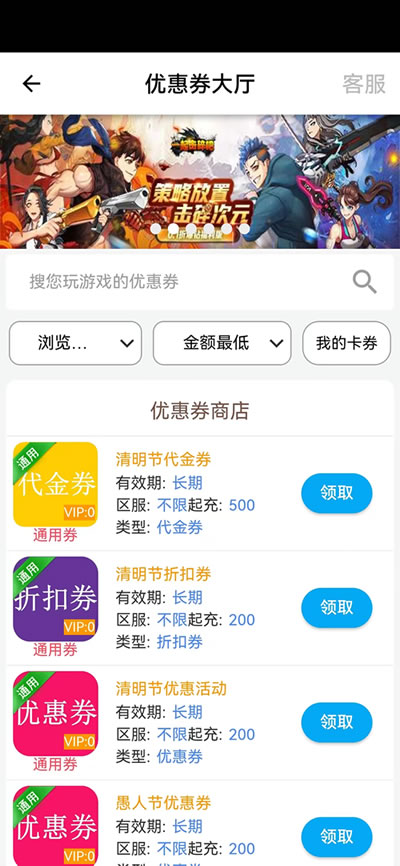Claim the 愚人节优惠券 with 领取
Viewport: 400px width, 866px height.
(336, 837)
